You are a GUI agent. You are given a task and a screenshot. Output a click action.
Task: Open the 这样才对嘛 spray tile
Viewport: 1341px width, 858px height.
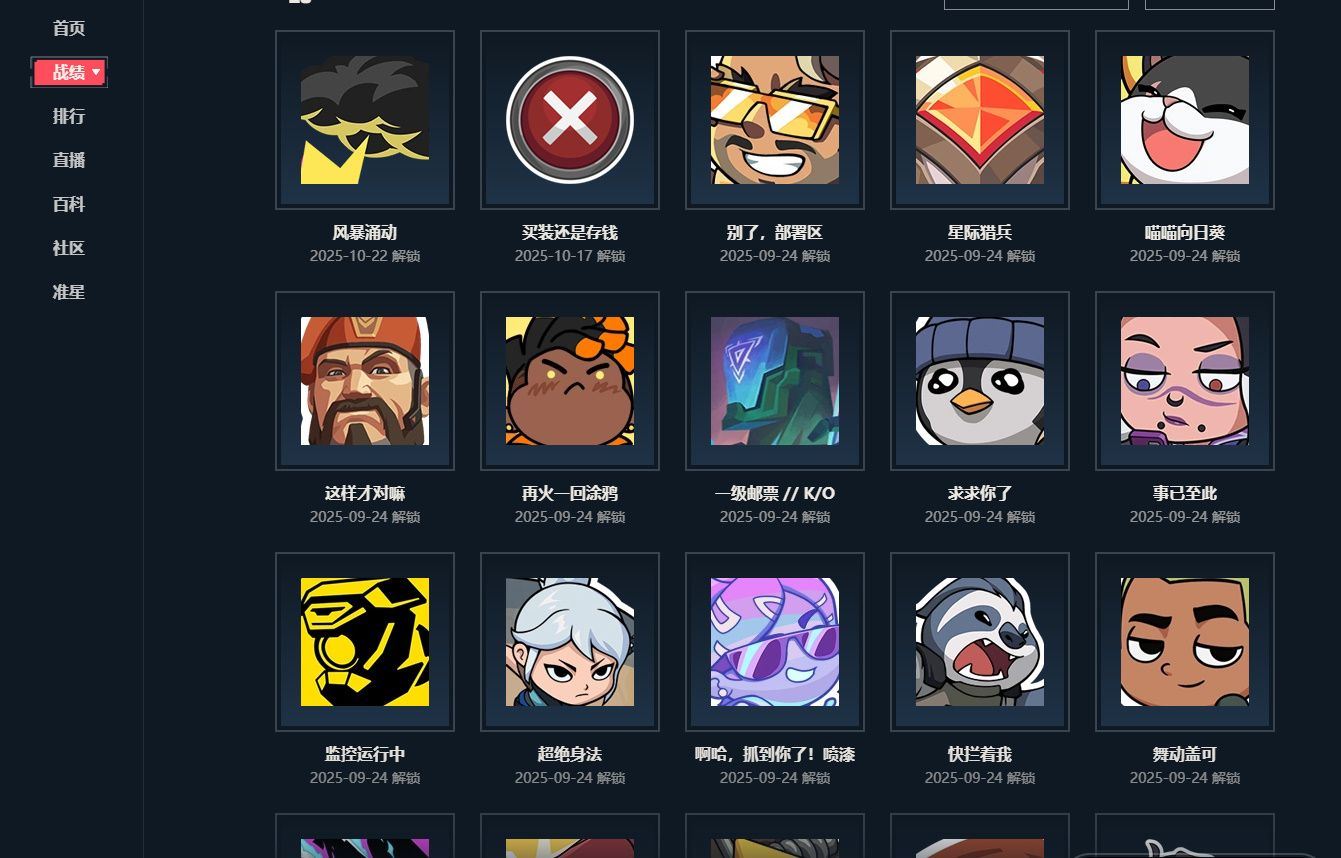(365, 381)
